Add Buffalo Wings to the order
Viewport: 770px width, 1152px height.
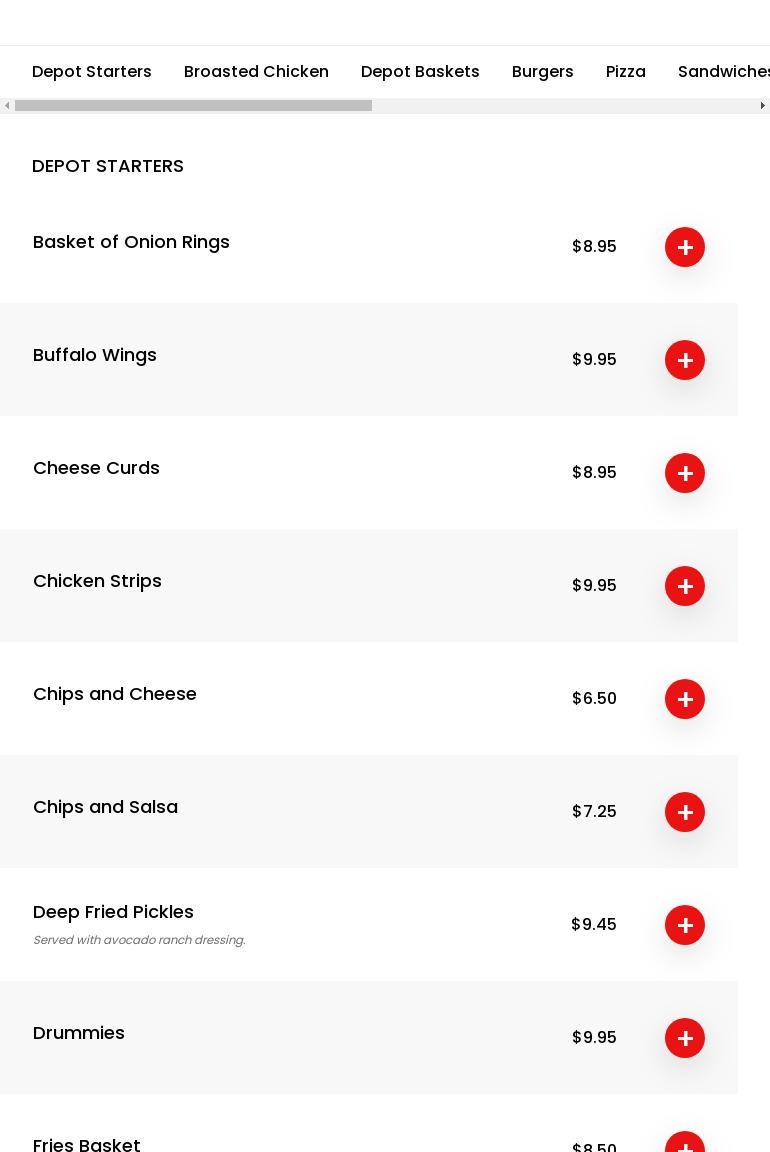click(x=685, y=360)
